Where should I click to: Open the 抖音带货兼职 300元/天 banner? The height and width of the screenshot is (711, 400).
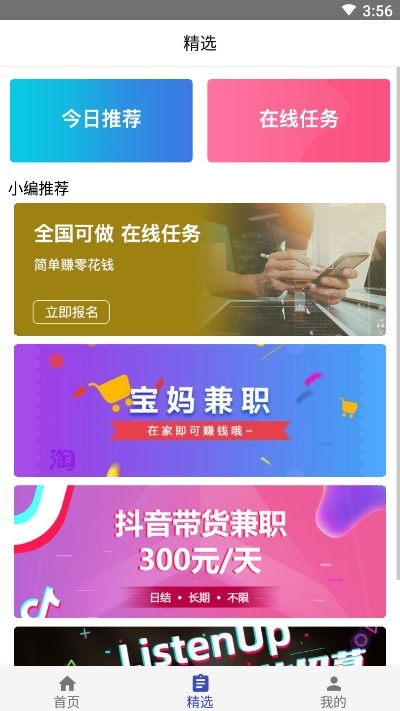tap(200, 551)
